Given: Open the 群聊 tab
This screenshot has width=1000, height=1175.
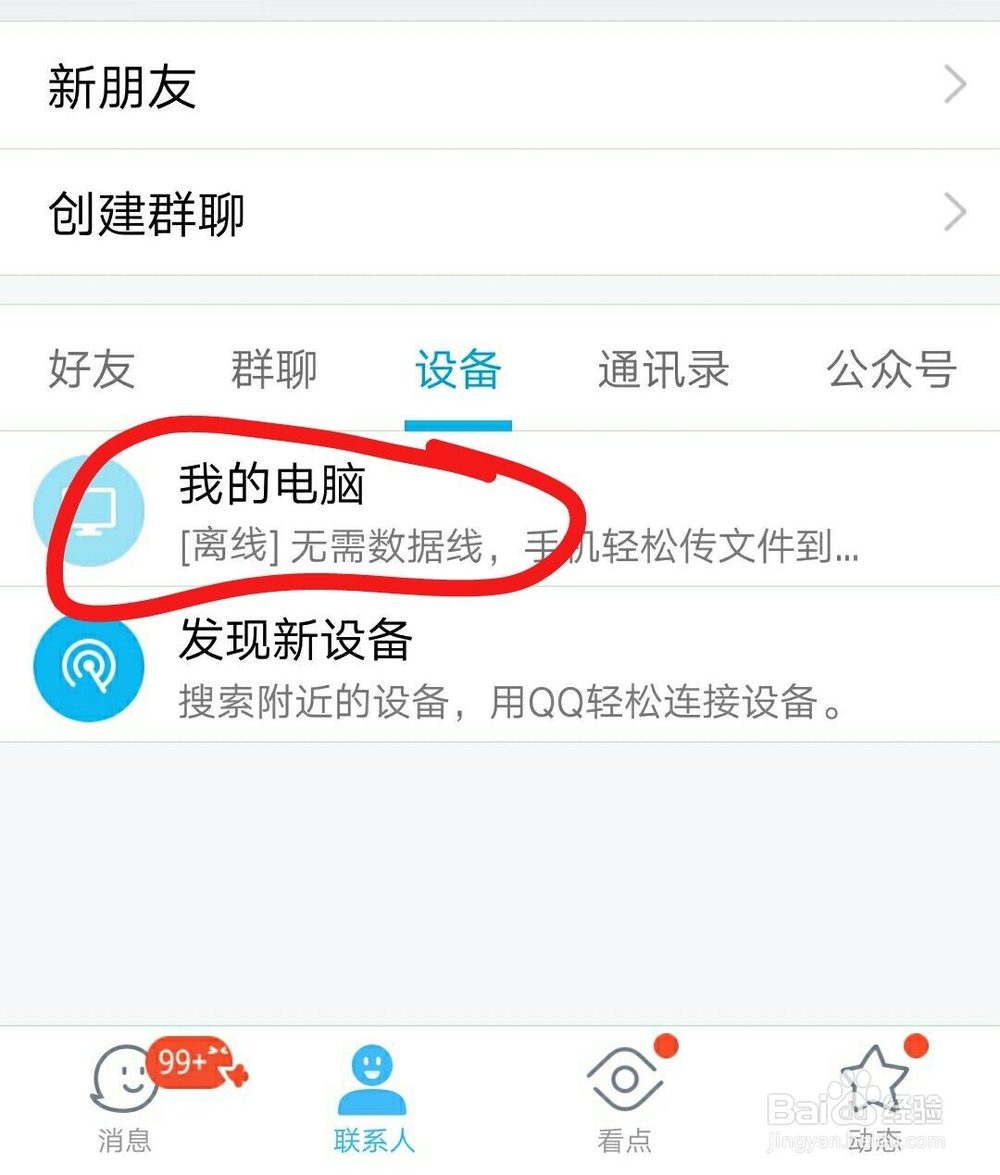Looking at the screenshot, I should [x=274, y=370].
